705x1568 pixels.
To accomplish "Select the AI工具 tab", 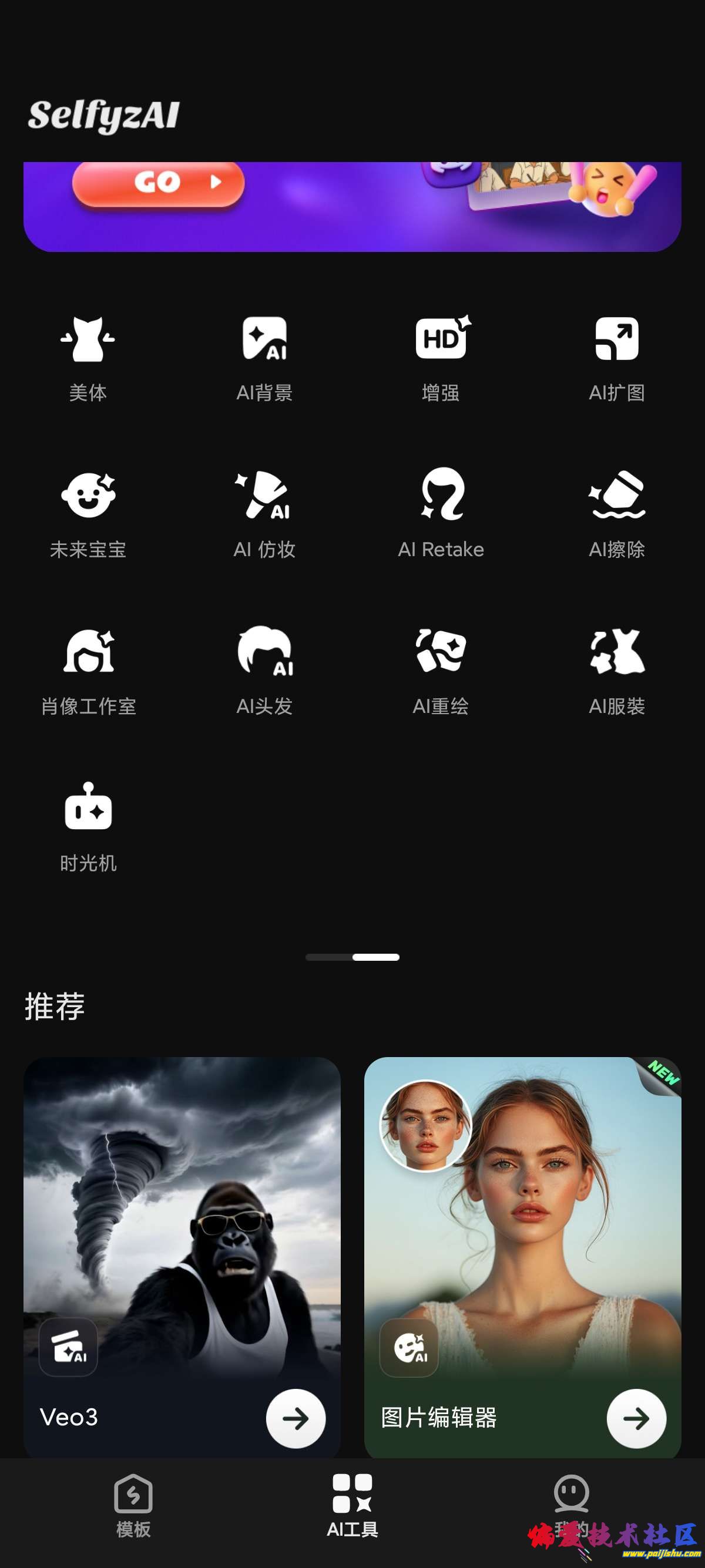I will [x=352, y=1505].
